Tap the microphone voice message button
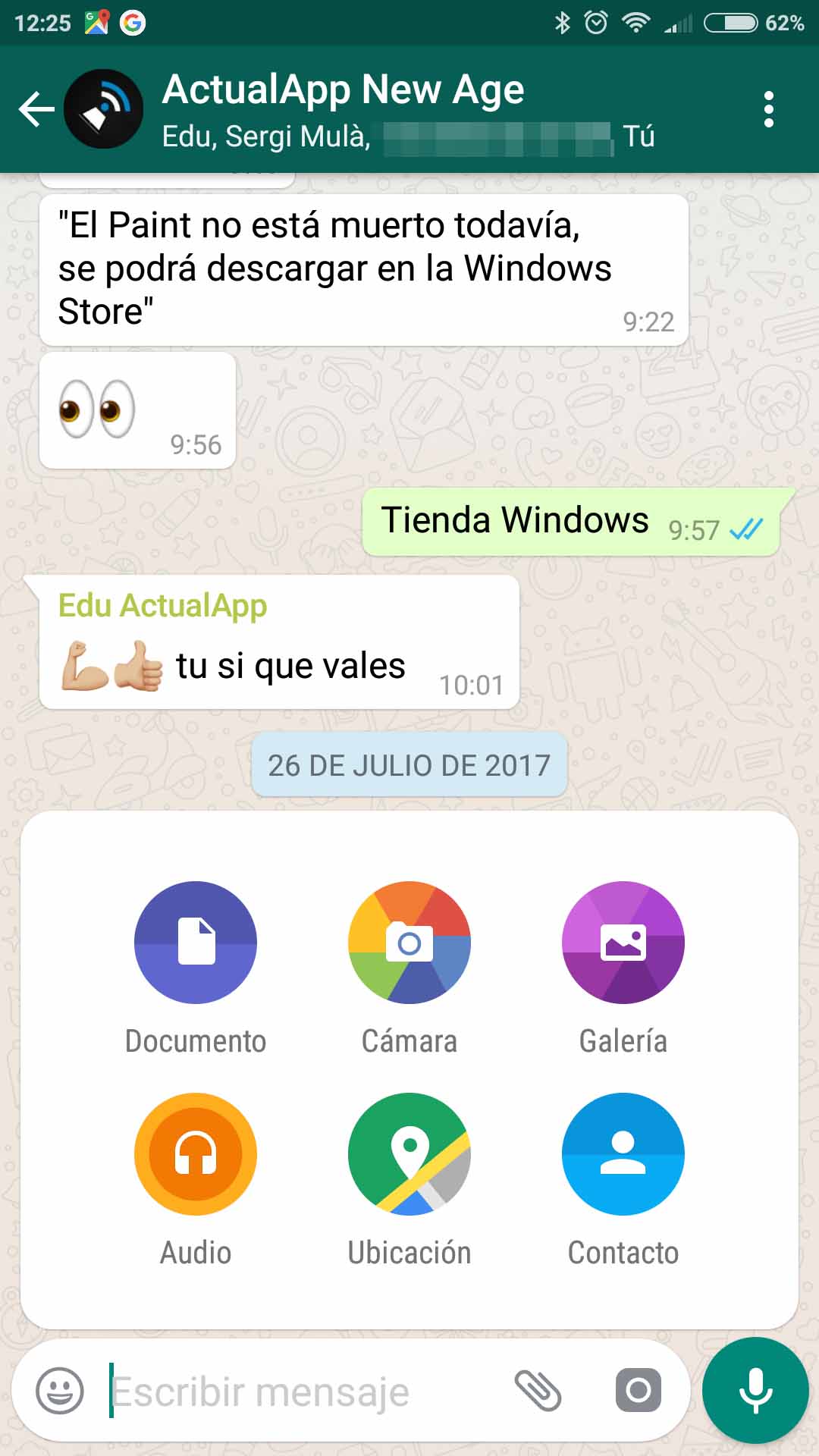Viewport: 819px width, 1456px height. (755, 1391)
